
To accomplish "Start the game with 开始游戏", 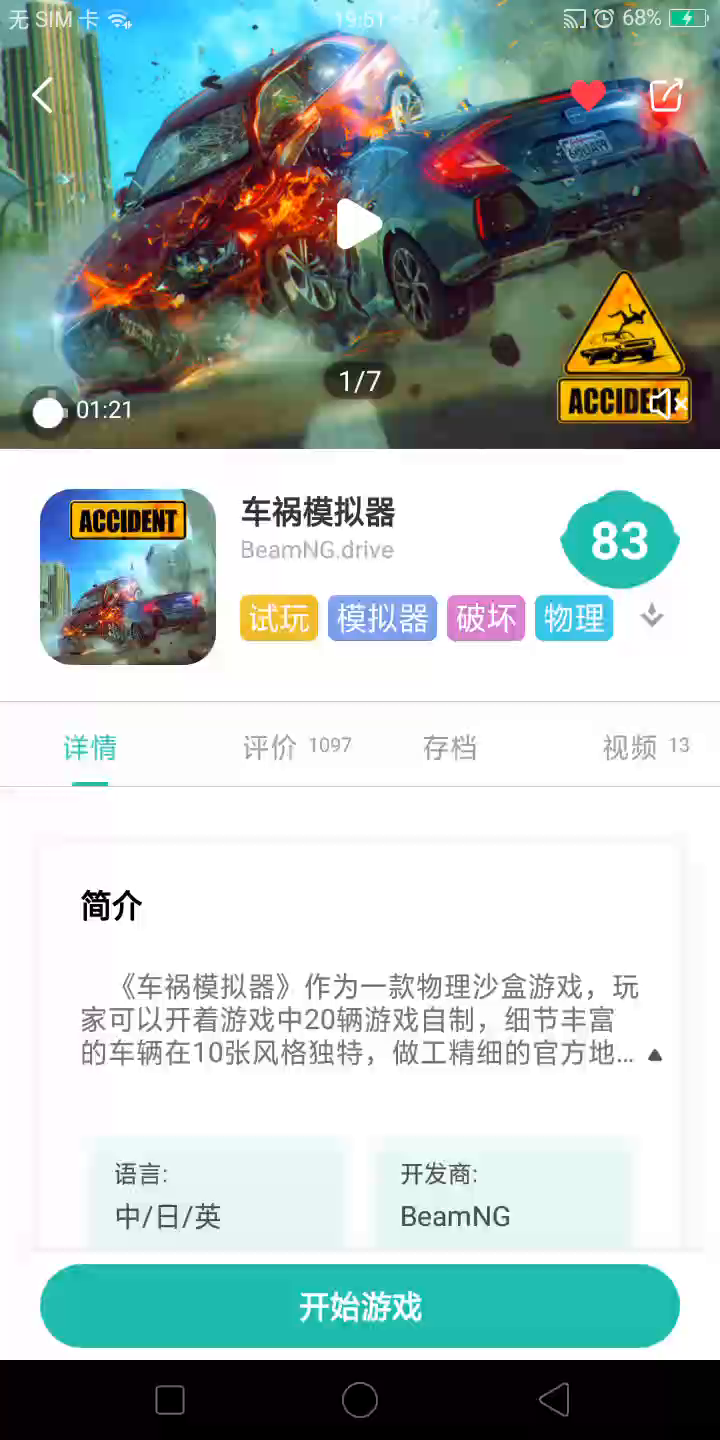I will [x=360, y=1306].
